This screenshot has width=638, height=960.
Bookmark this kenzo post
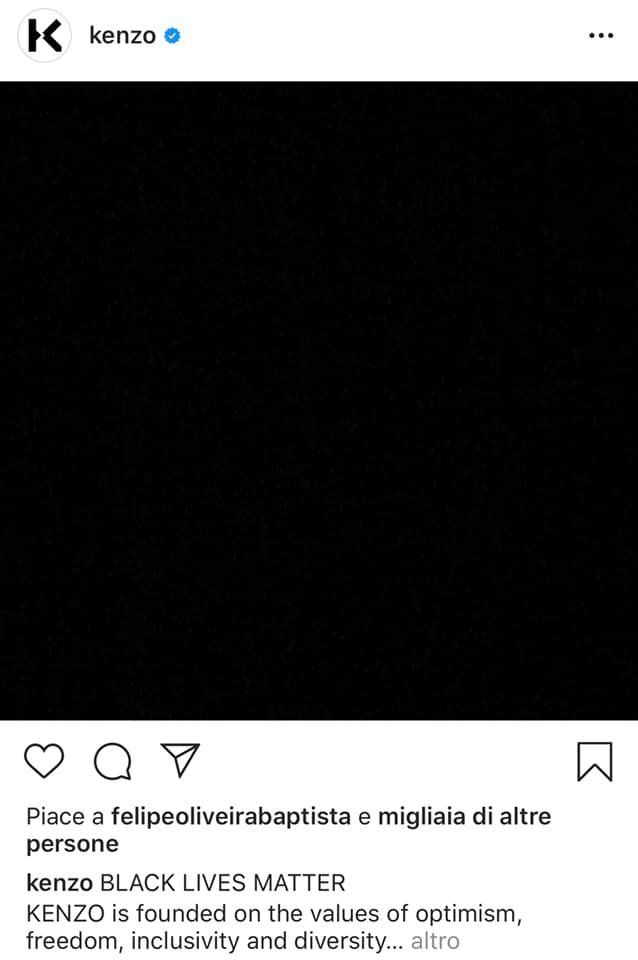click(594, 762)
